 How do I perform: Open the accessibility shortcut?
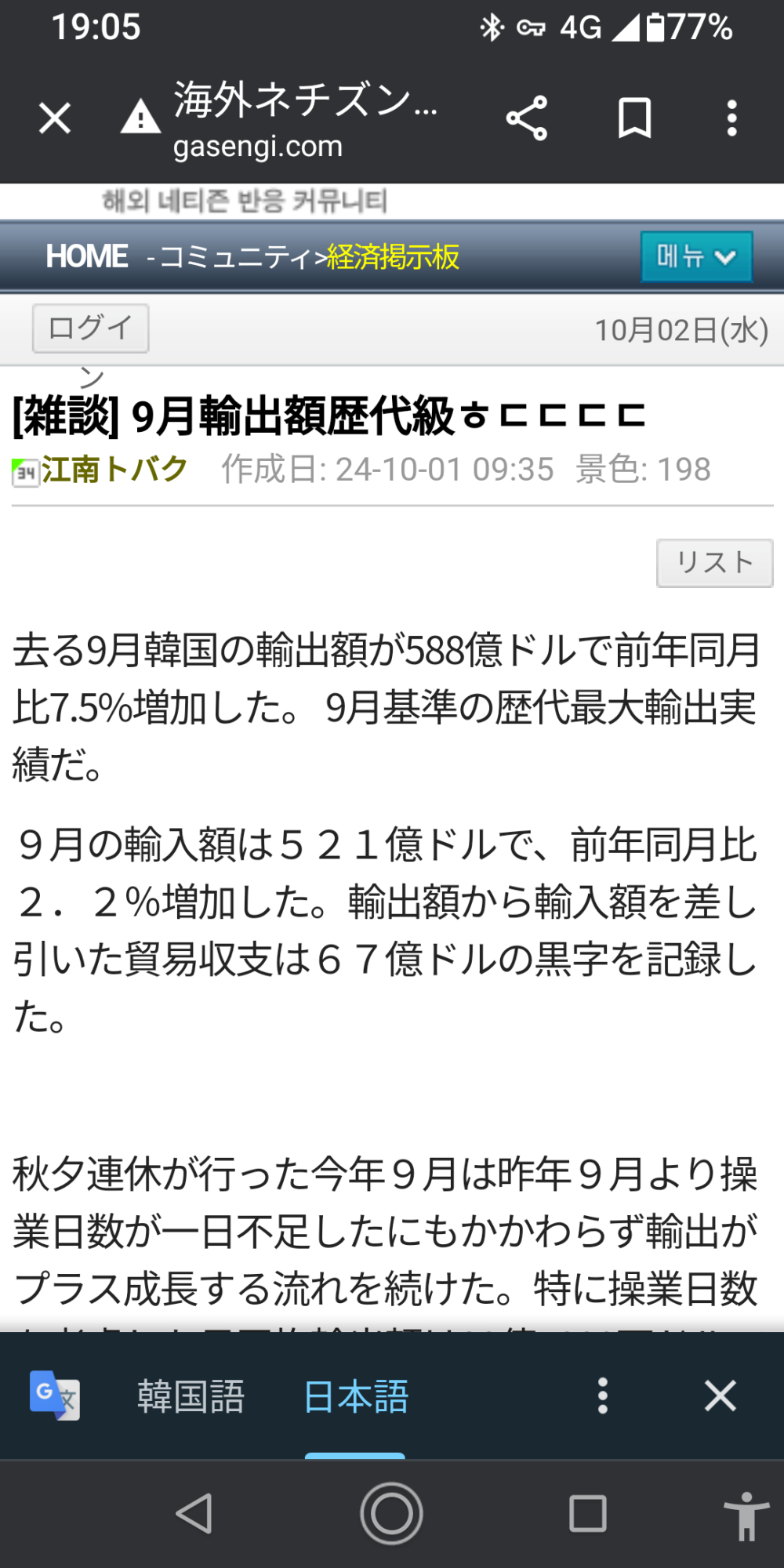(x=746, y=1515)
